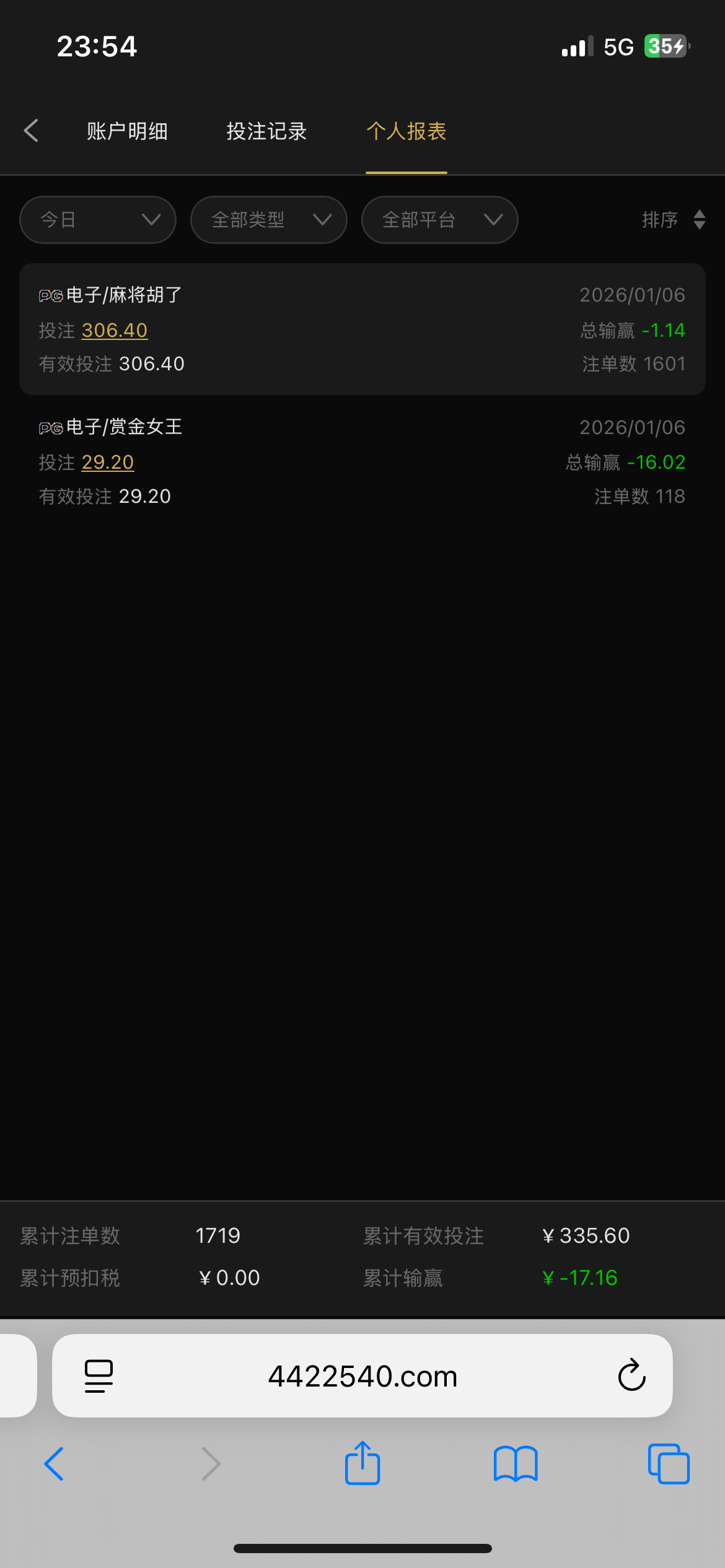Screen dimensions: 725x1568
Task: Open the 全部平台 platform dropdown
Action: (x=439, y=220)
